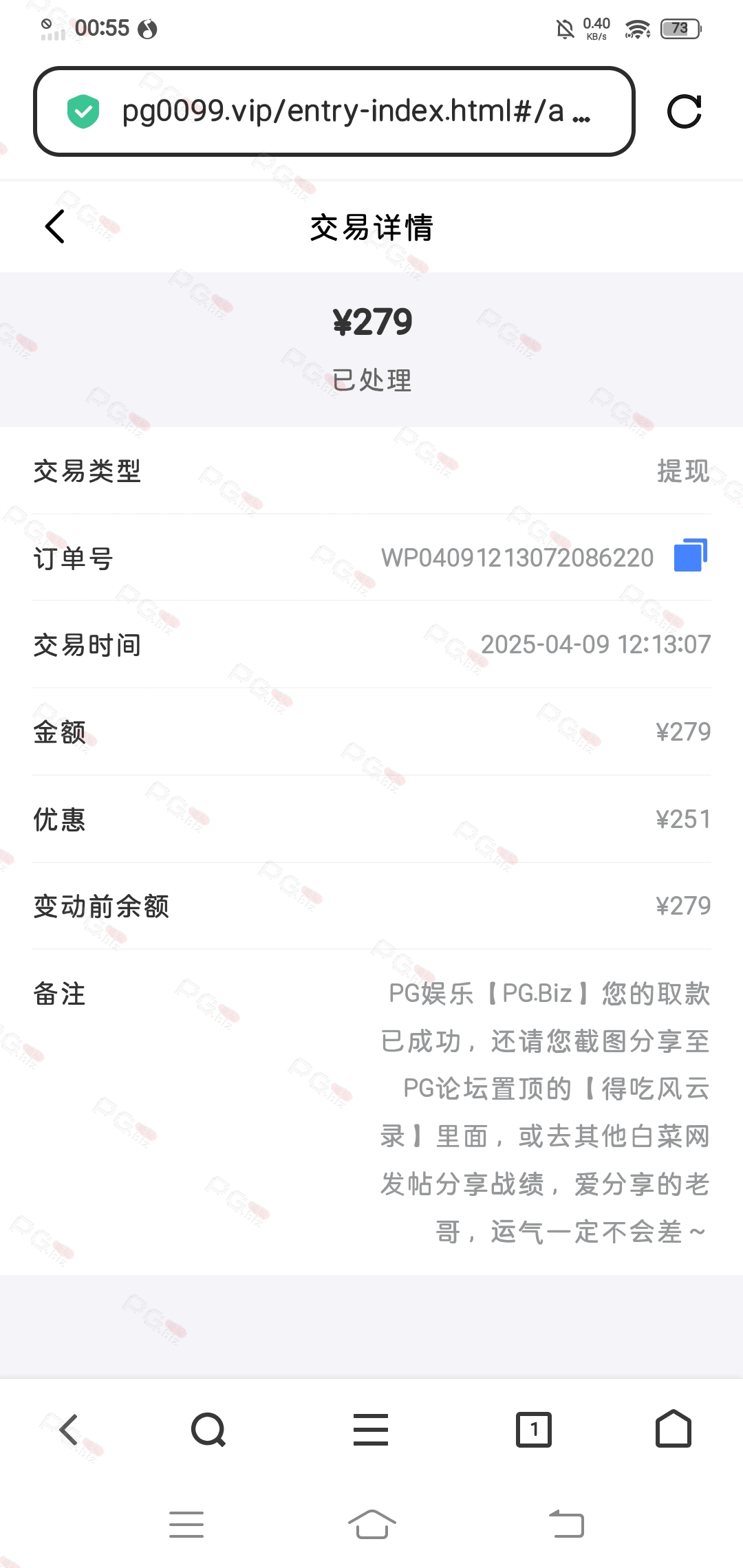Copy the order number WP040912130720862​20

pyautogui.click(x=691, y=555)
